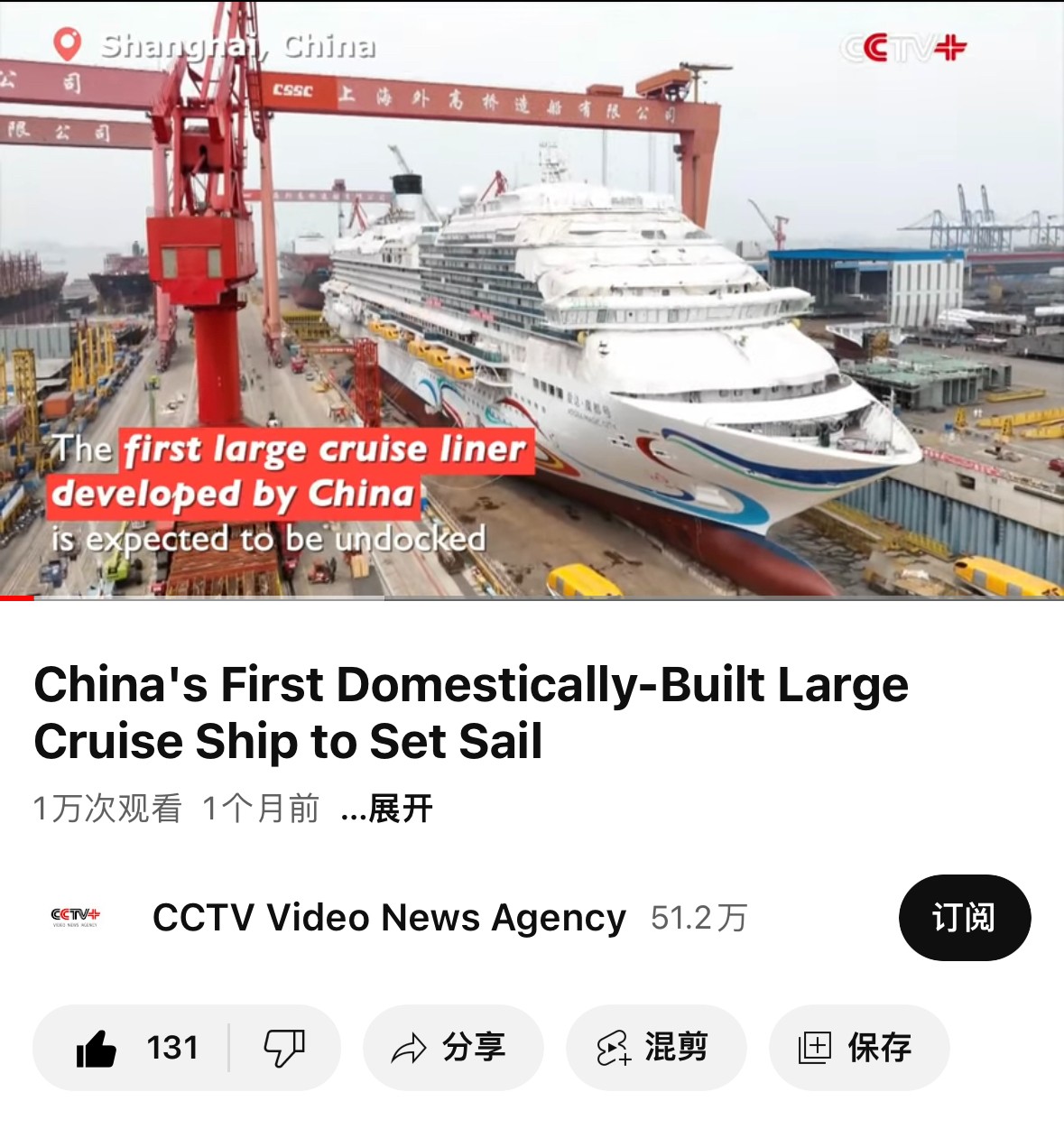Save the video using the 保存 icon
Viewport: 1064px width, 1129px height.
pos(857,1048)
